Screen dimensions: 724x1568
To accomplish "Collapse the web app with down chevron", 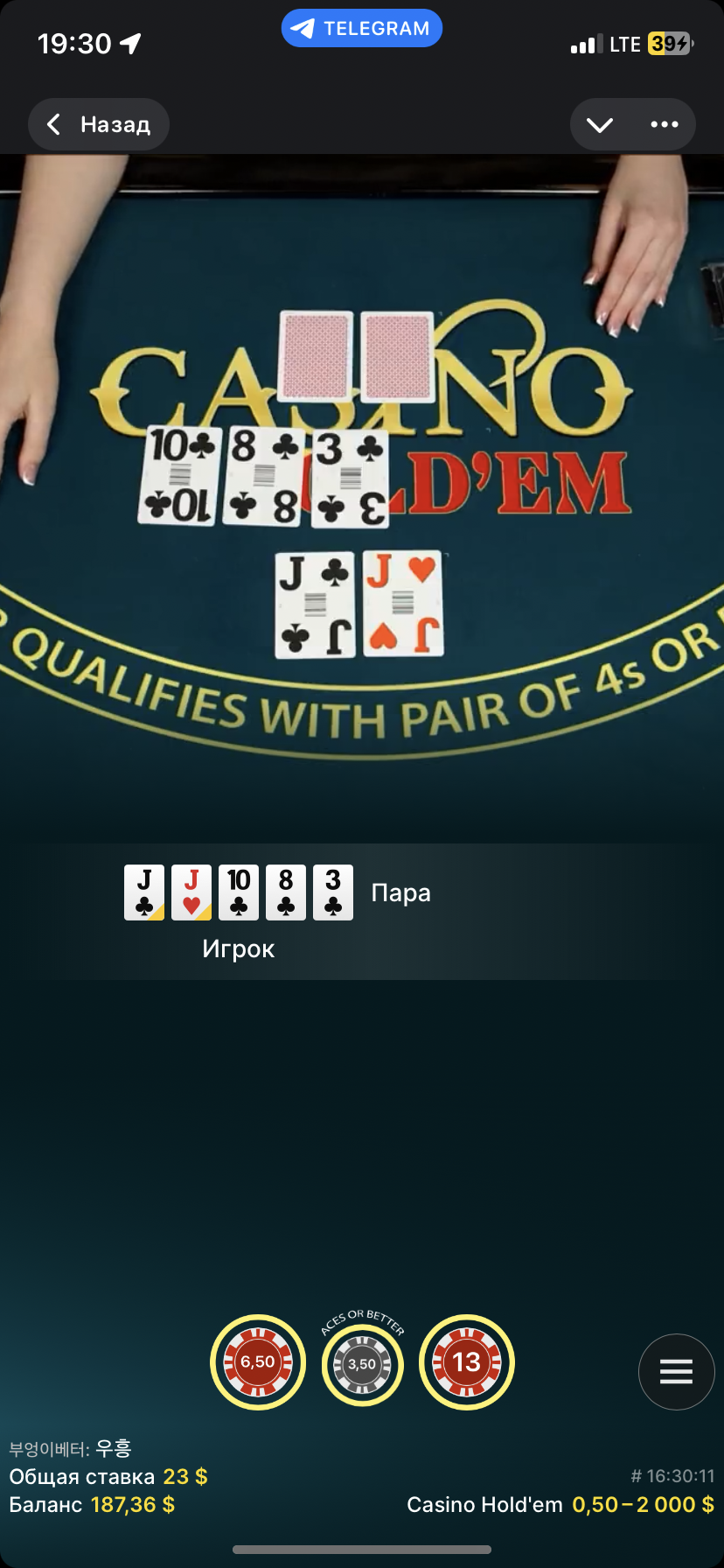I will (x=600, y=124).
